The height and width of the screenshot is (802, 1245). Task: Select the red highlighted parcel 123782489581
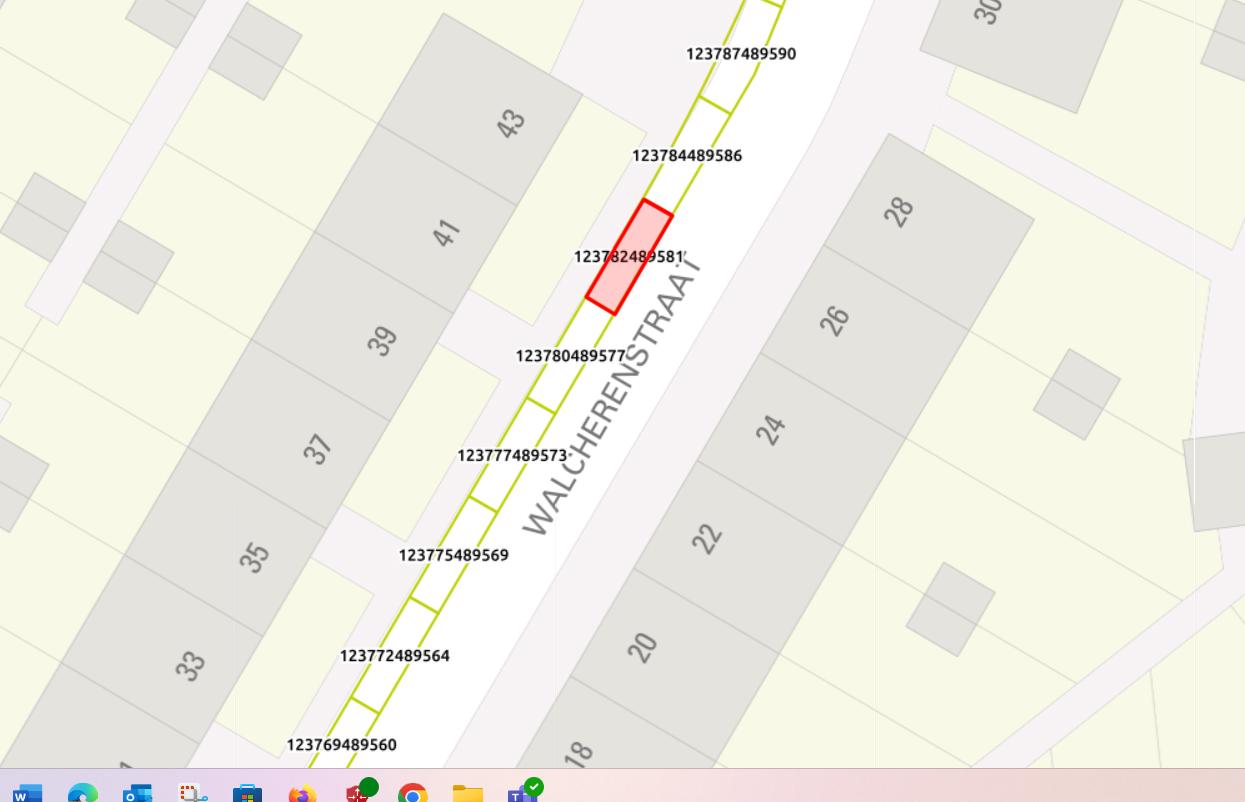[629, 257]
